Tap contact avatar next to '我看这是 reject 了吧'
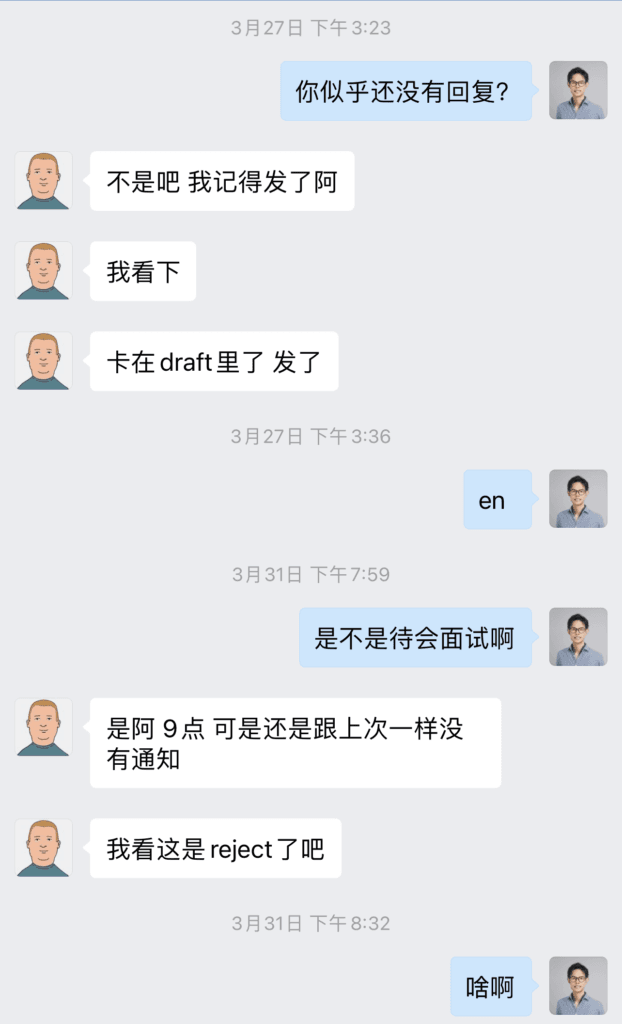Viewport: 622px width, 1024px height. click(x=43, y=848)
